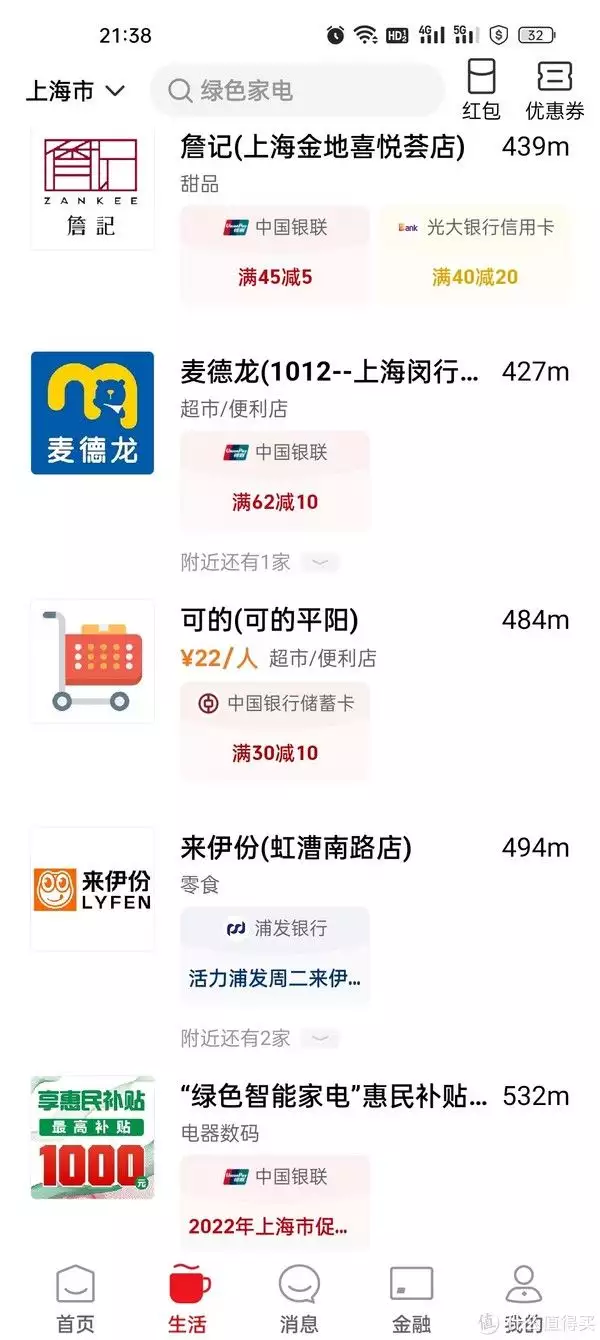The height and width of the screenshot is (1340, 600).
Task: Open the 麦德龙 supermarket listing
Action: [x=329, y=373]
